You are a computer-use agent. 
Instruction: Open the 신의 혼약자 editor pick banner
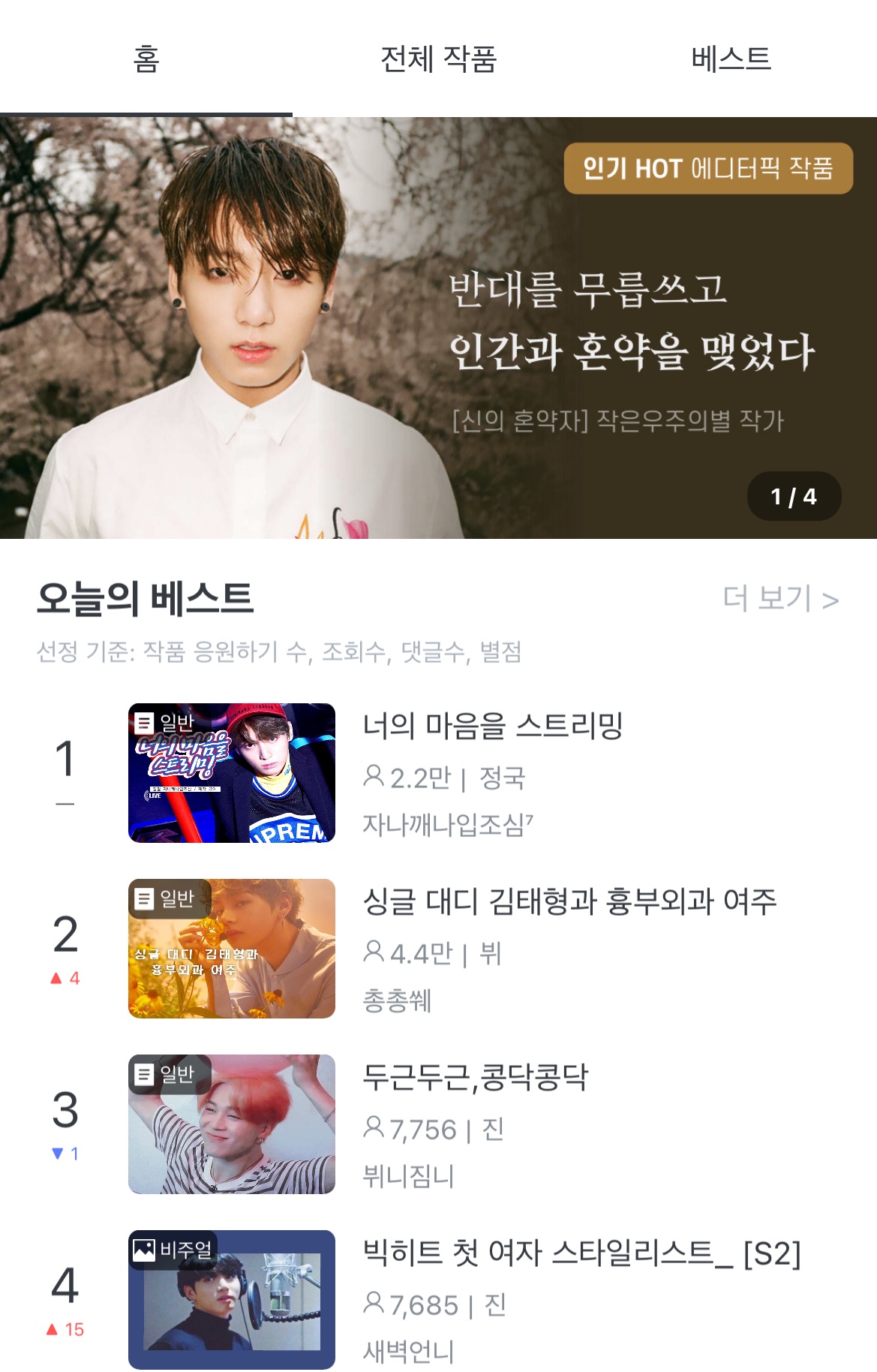tap(438, 328)
